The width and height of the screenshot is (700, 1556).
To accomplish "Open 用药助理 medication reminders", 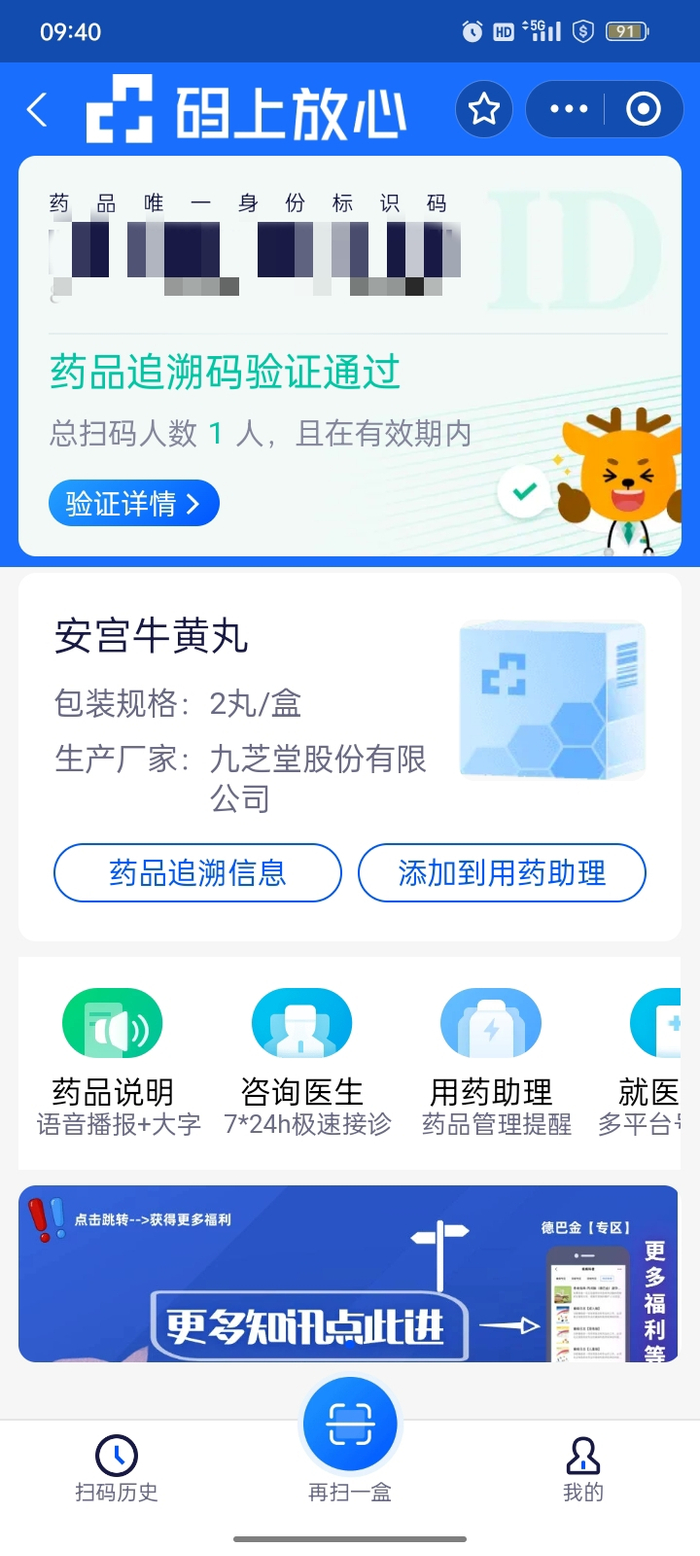I will [x=490, y=1061].
